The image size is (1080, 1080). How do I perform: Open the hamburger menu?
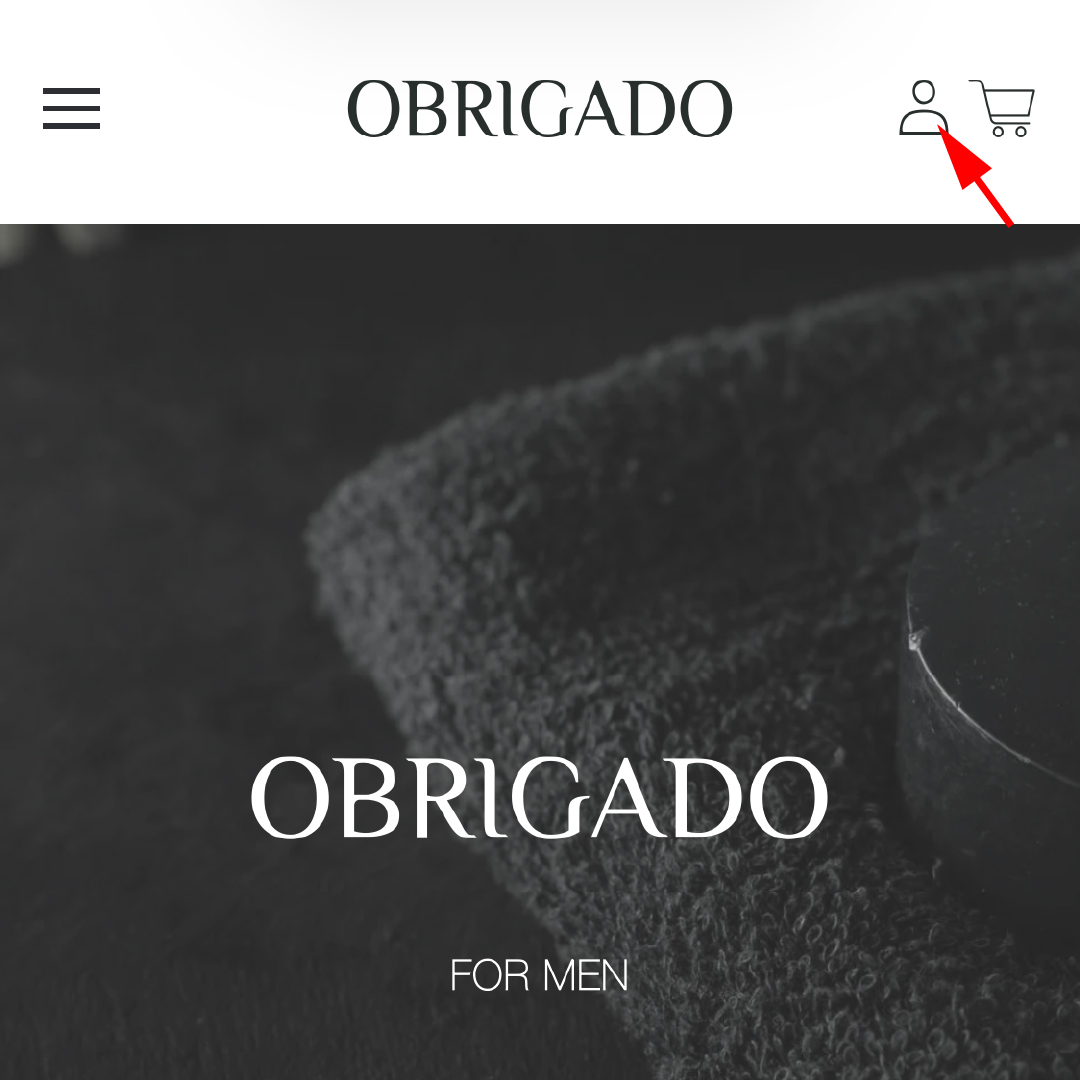pos(71,108)
